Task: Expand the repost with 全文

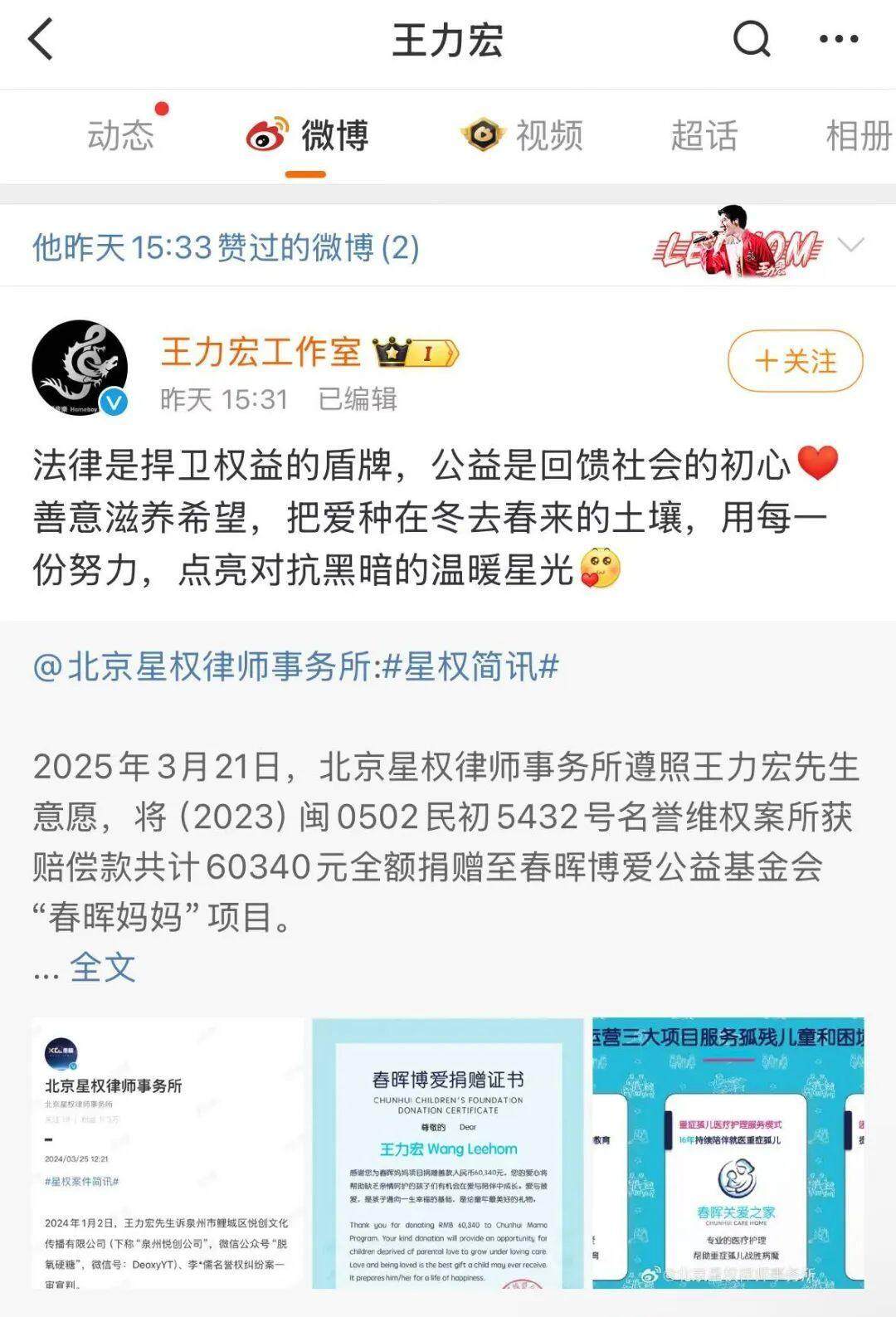Action: (103, 968)
